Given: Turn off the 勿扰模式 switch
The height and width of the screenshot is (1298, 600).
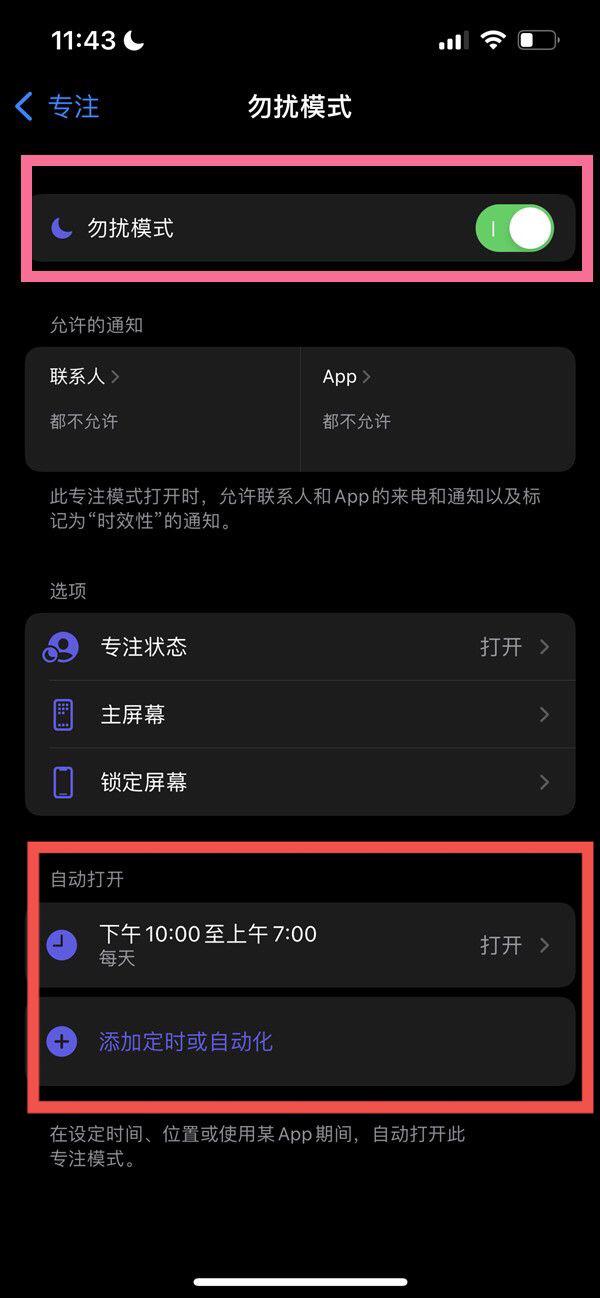Looking at the screenshot, I should coord(514,229).
